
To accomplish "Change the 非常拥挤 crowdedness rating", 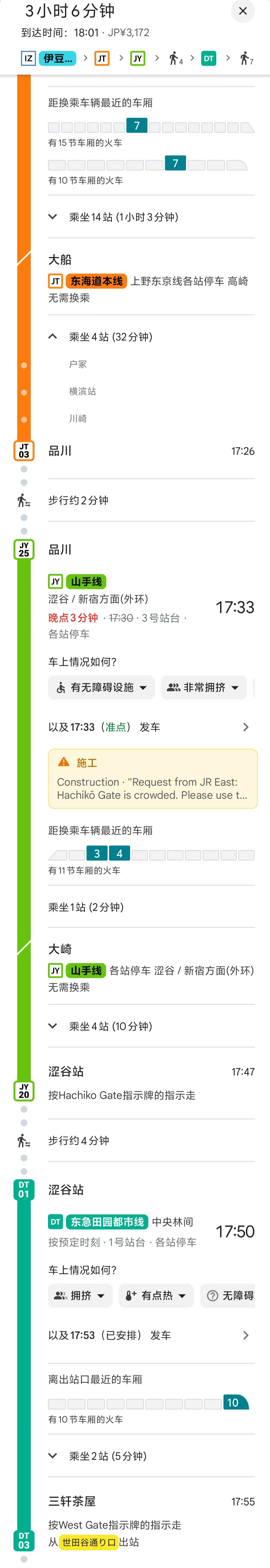I will (204, 687).
